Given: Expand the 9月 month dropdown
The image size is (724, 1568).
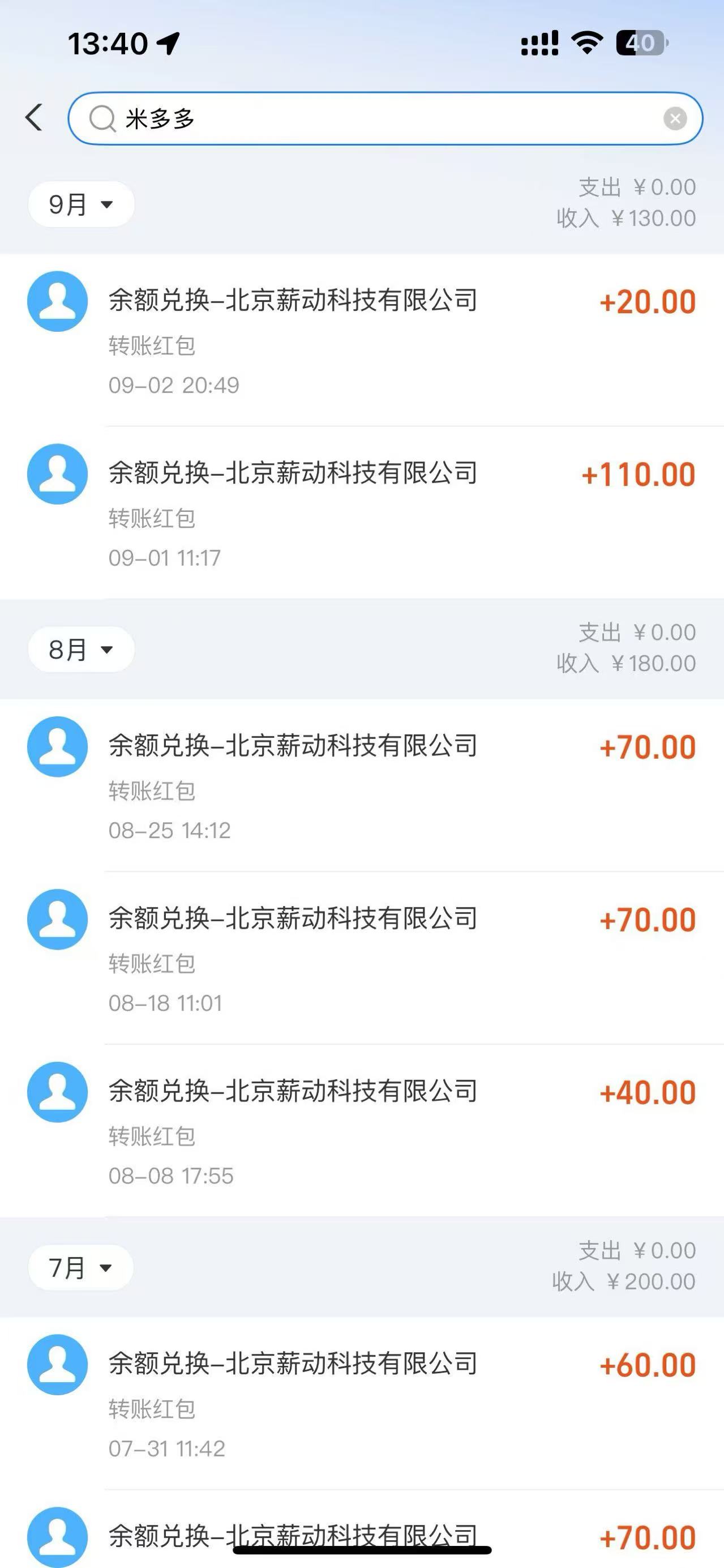Looking at the screenshot, I should (x=81, y=204).
